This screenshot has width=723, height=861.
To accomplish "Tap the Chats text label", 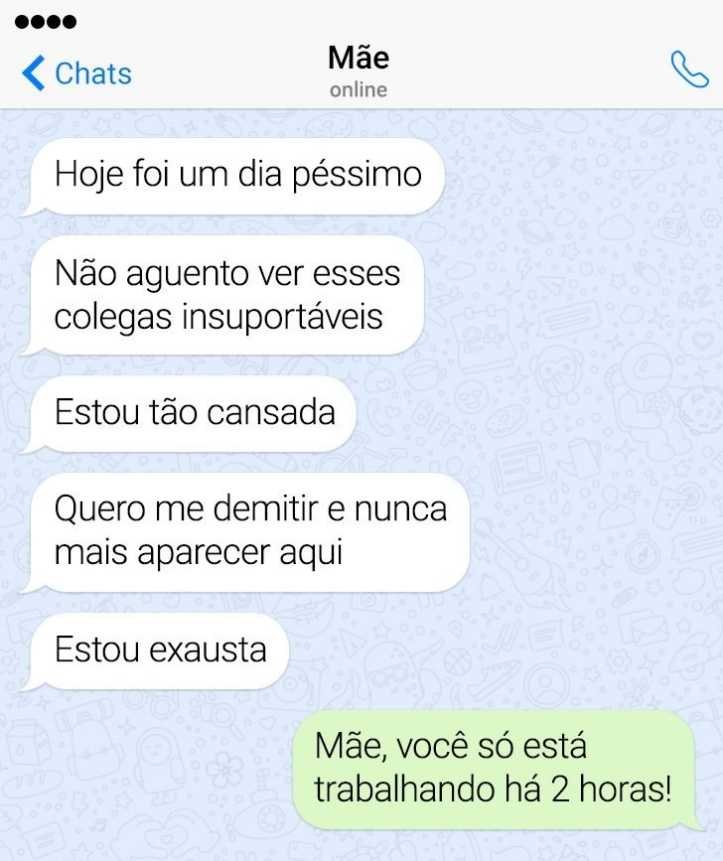I will (x=88, y=72).
